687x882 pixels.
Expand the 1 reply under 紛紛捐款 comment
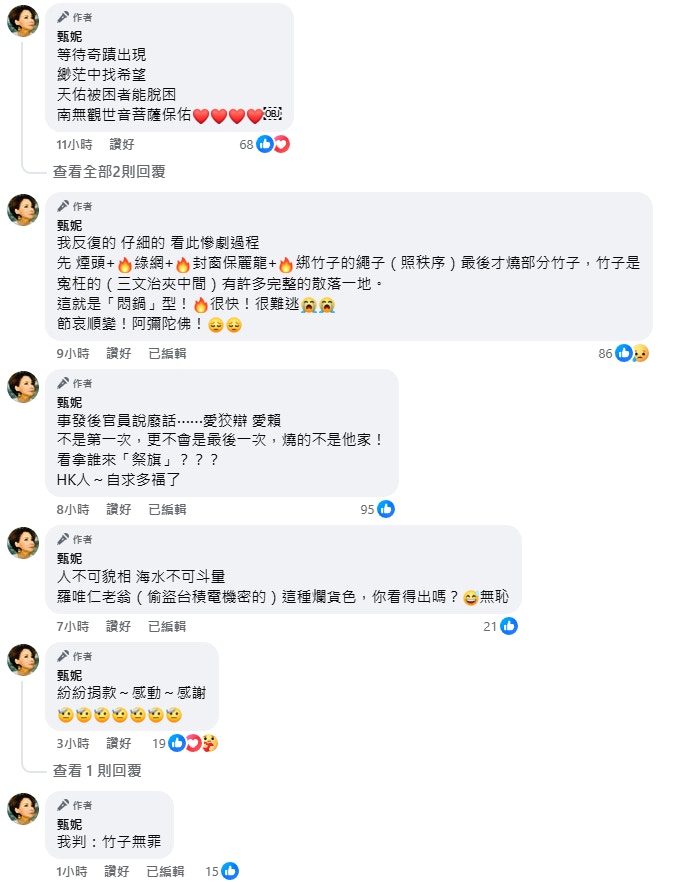[97, 771]
